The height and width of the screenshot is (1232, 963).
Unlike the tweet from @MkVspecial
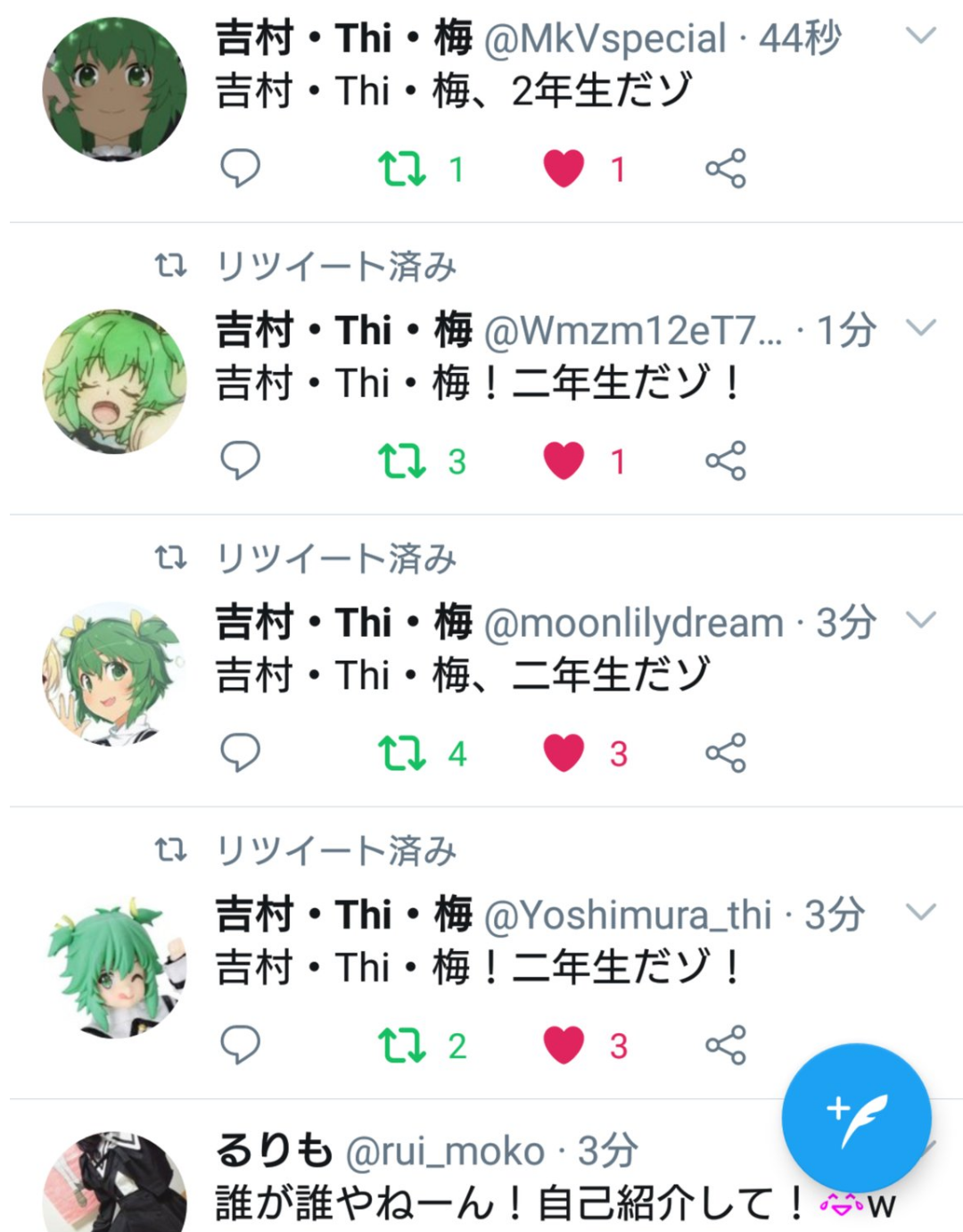[564, 168]
